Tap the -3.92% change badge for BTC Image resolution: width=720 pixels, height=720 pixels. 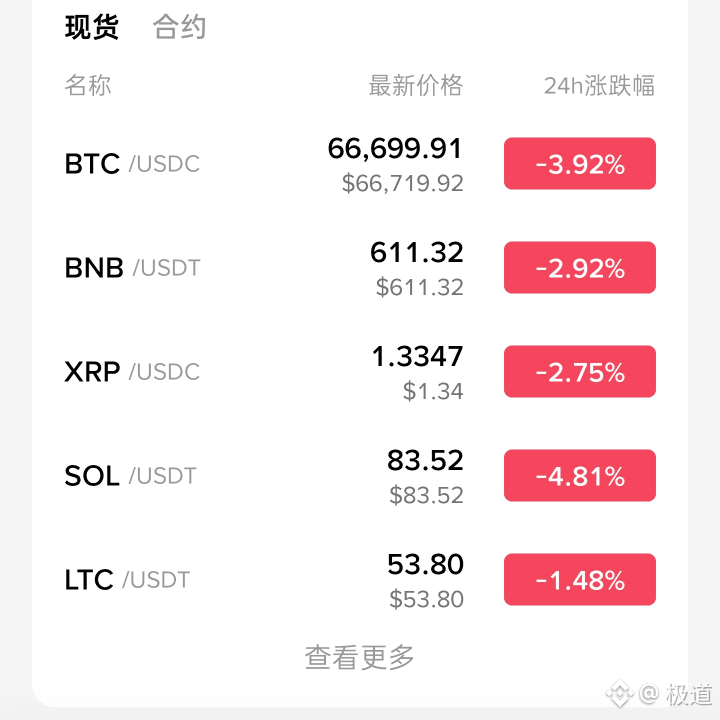tap(580, 163)
